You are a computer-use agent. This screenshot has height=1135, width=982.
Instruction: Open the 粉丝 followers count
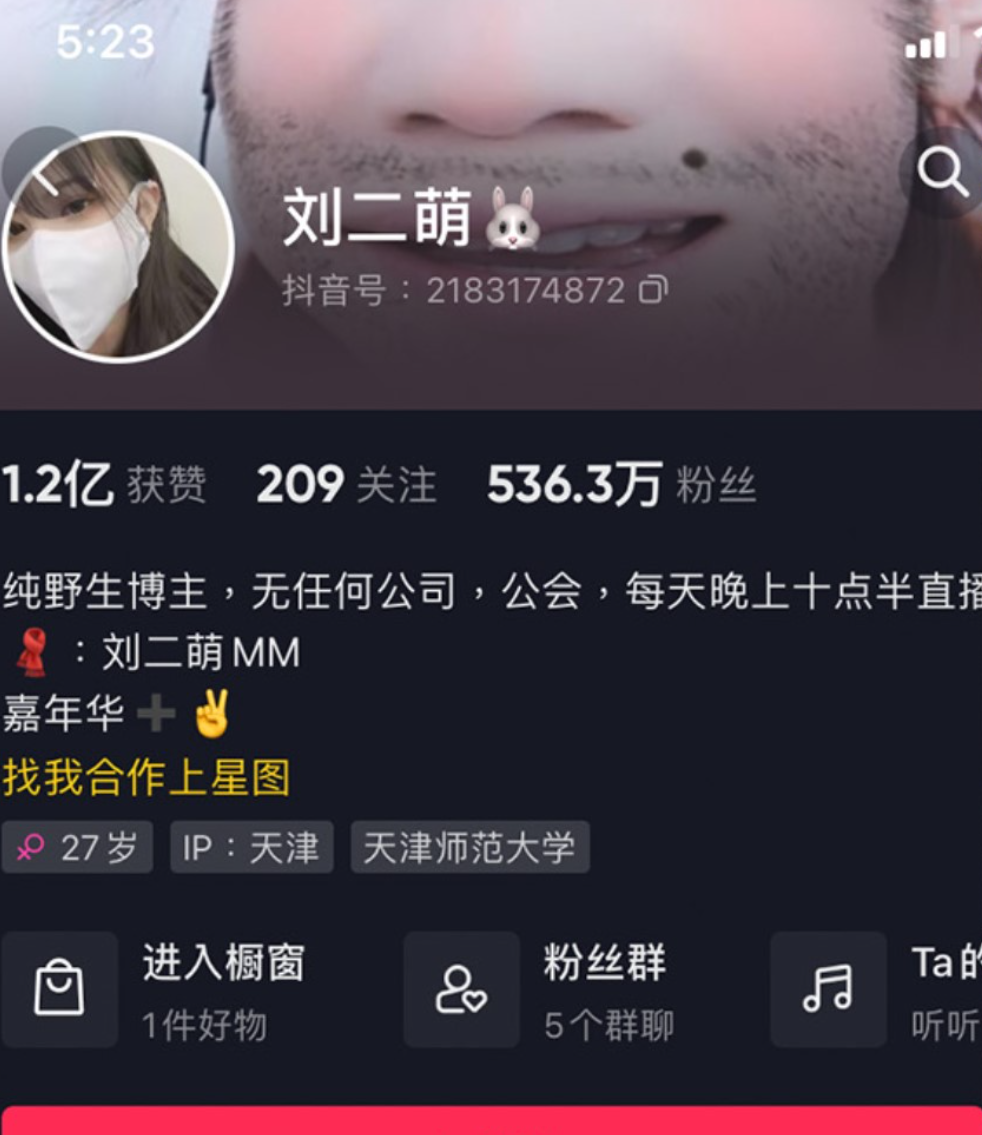[620, 486]
